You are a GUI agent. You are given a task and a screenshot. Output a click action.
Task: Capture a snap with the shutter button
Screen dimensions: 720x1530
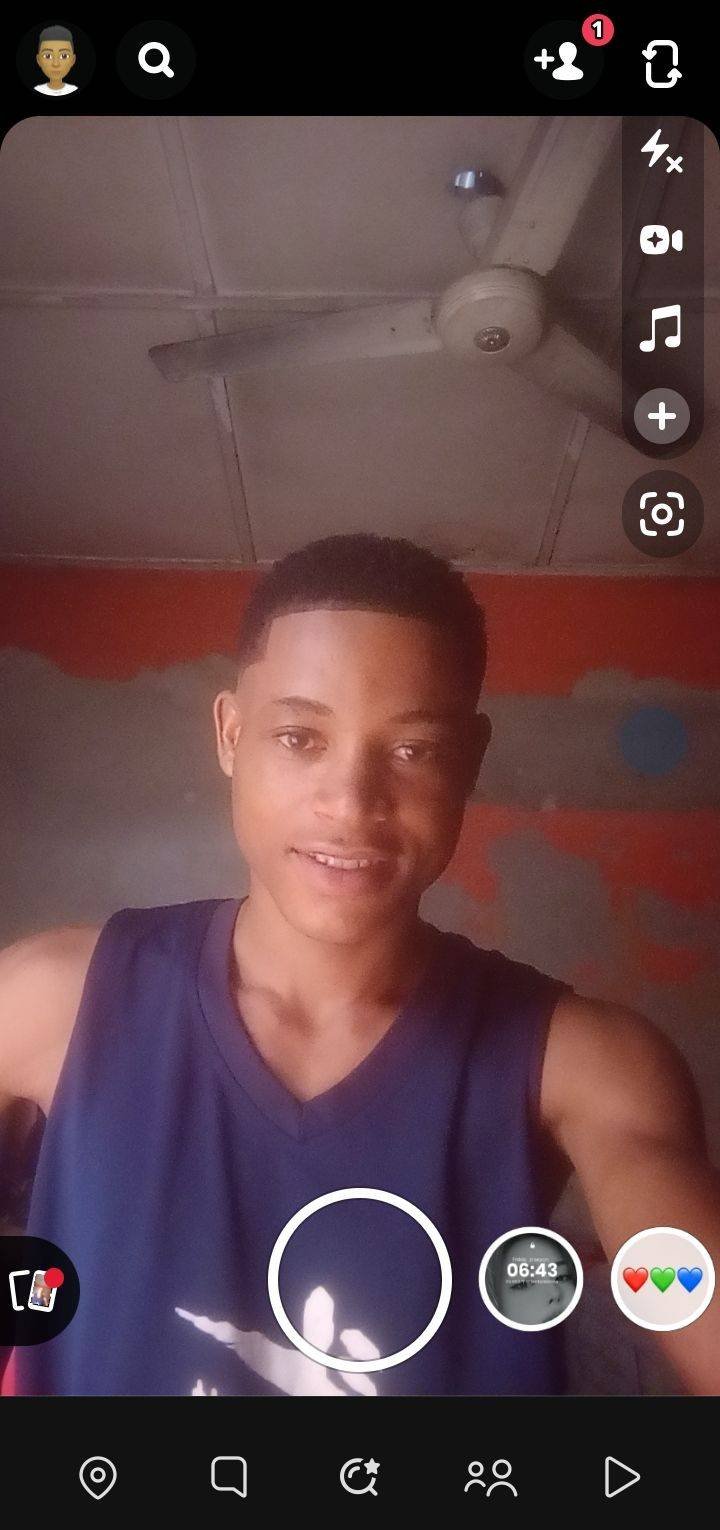[x=359, y=1279]
